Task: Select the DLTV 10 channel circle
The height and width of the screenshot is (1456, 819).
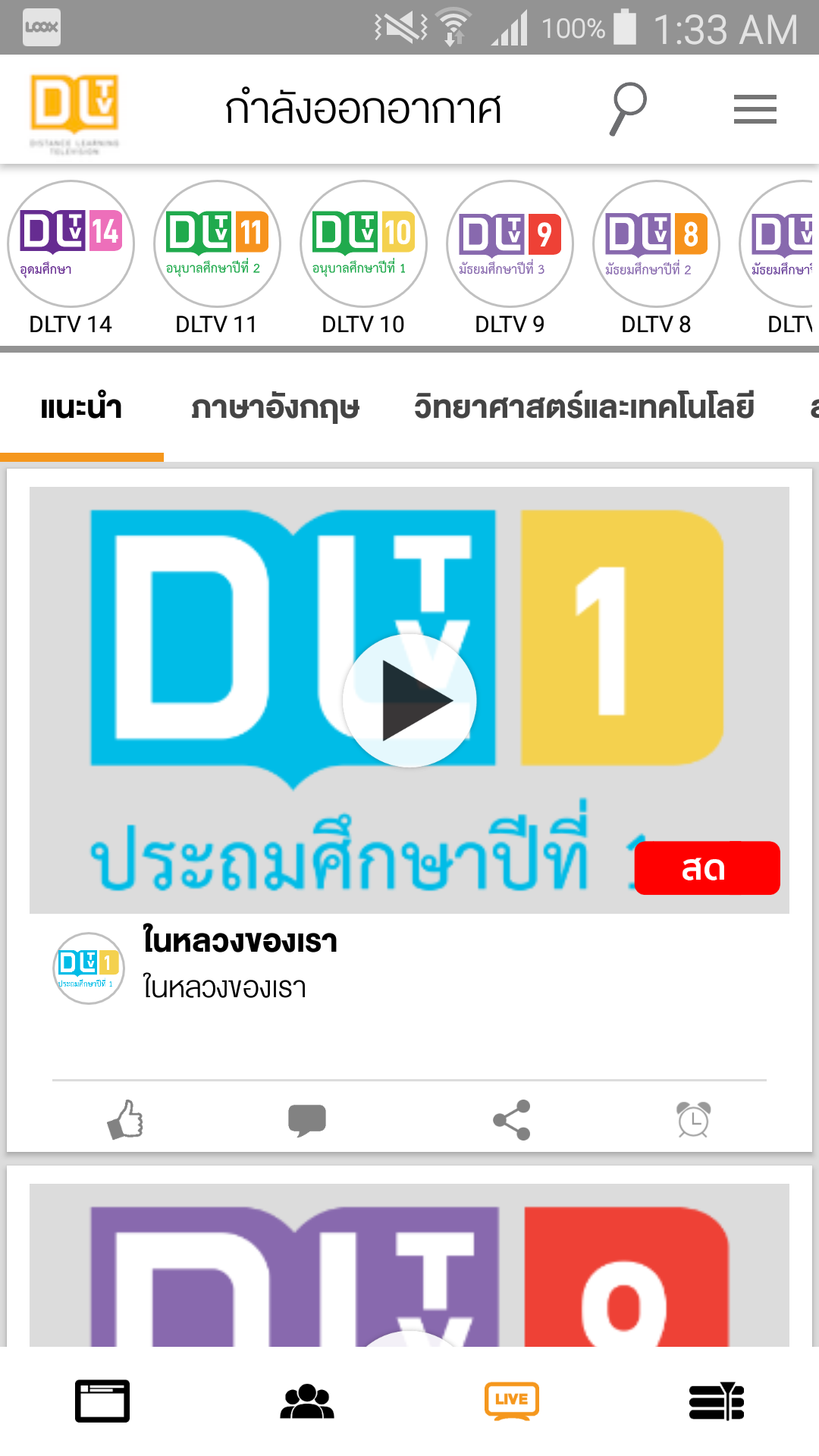Action: tap(362, 244)
